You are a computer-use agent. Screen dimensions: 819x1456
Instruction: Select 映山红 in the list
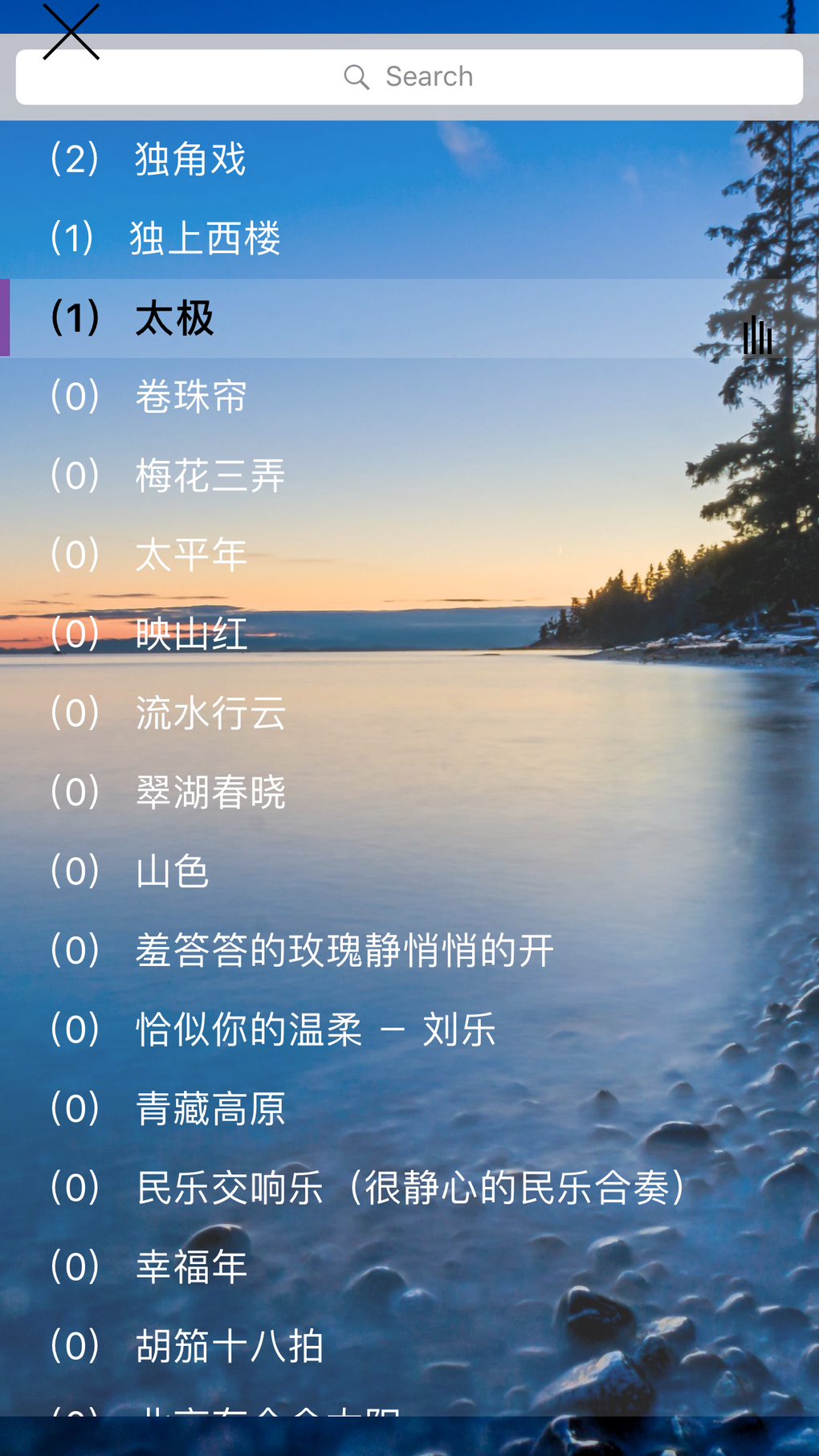pyautogui.click(x=409, y=634)
